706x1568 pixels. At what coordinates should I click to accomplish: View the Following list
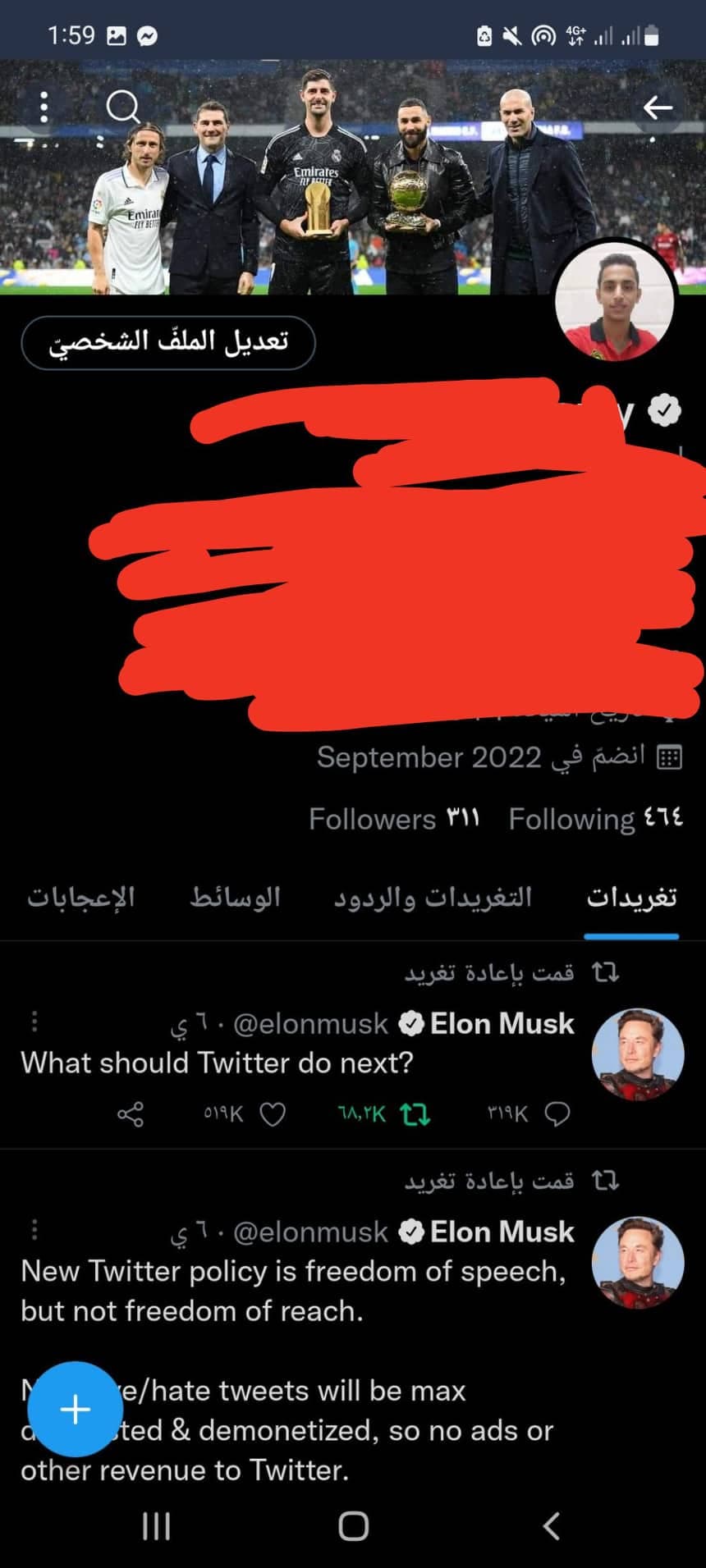point(595,819)
